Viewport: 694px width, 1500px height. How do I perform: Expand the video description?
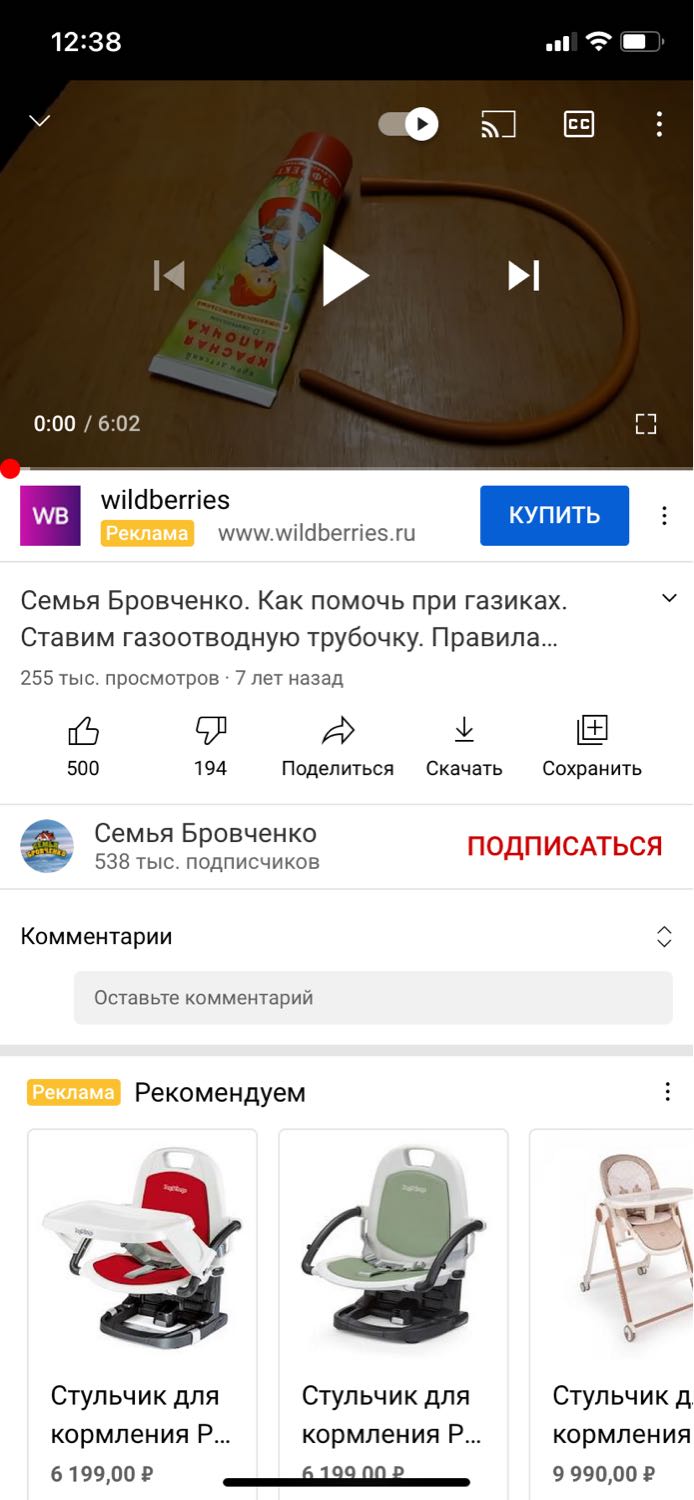[670, 599]
